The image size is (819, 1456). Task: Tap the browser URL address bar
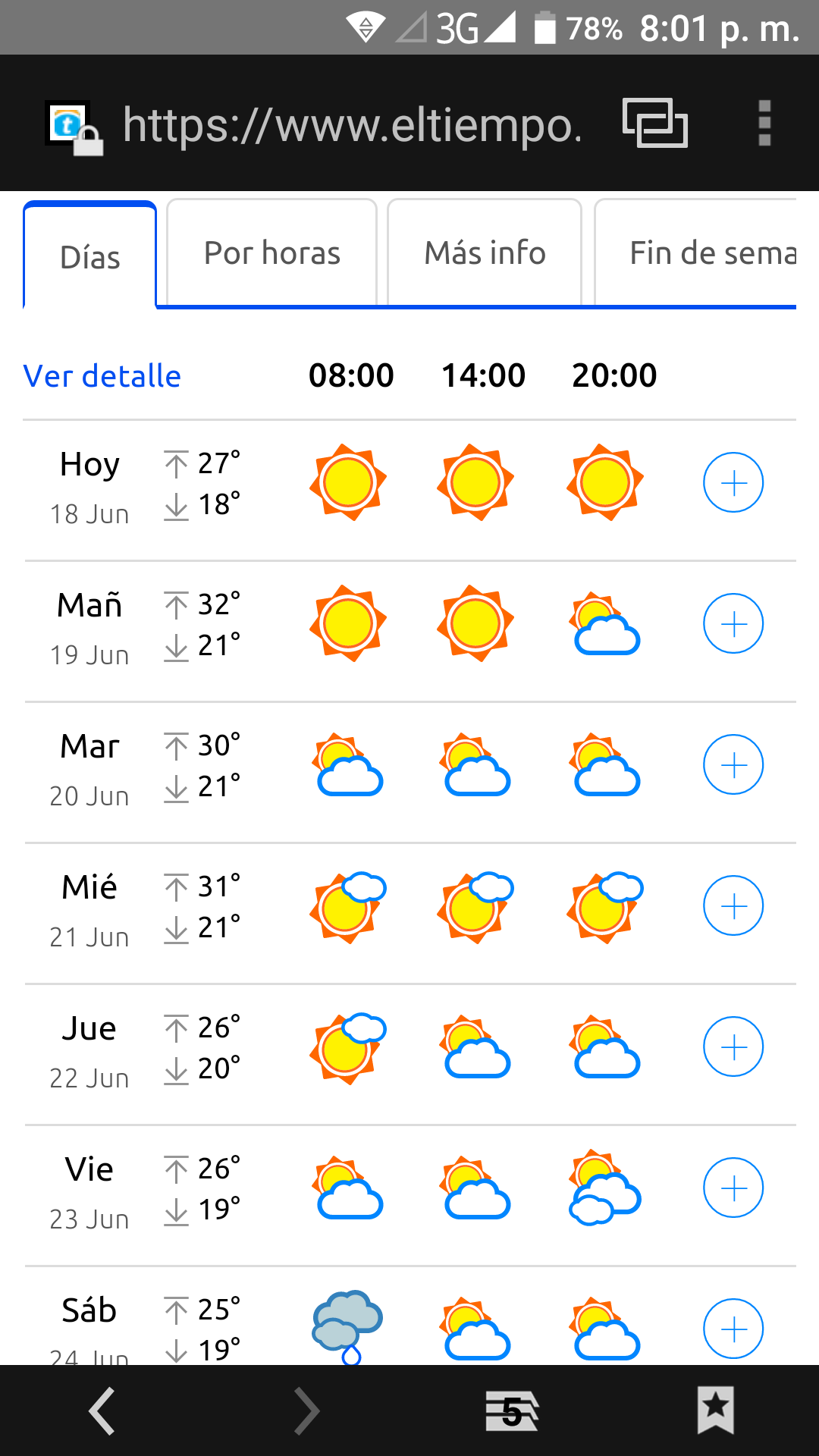click(x=353, y=125)
